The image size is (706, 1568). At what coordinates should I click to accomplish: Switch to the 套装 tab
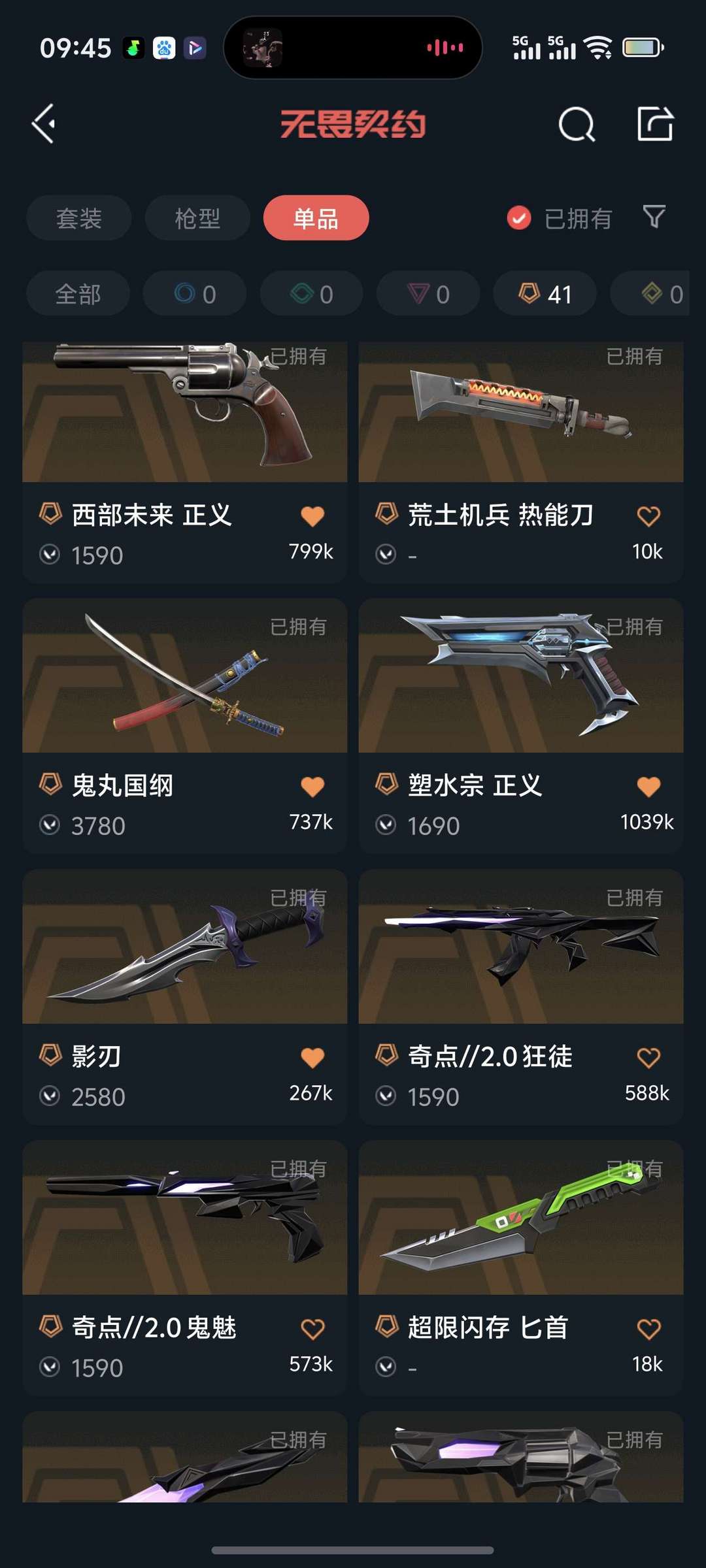78,218
